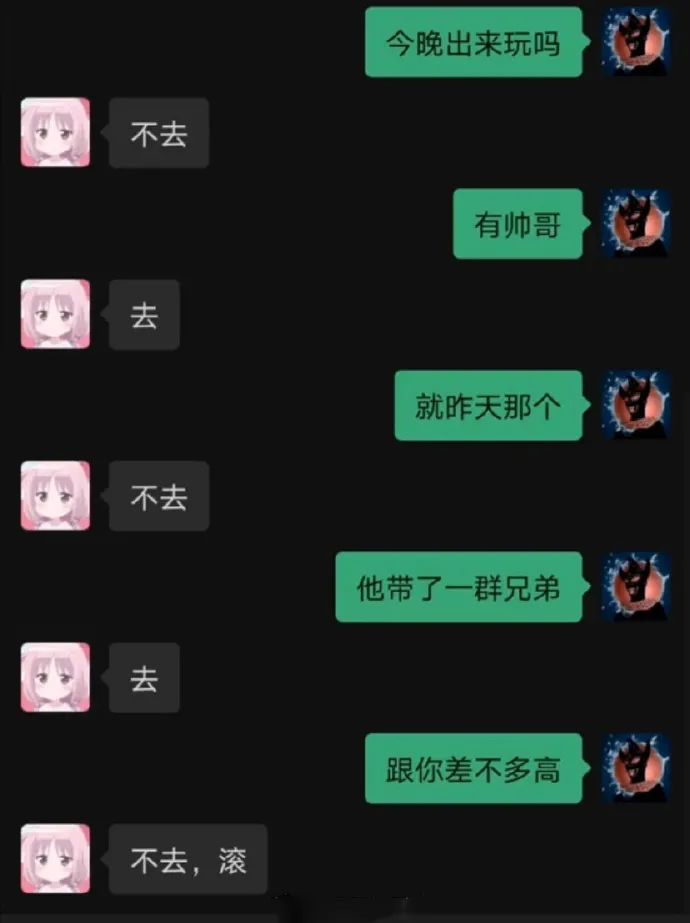Open sender's avatar beside 今晚出来玩吗
The height and width of the screenshot is (923, 690).
tap(634, 42)
